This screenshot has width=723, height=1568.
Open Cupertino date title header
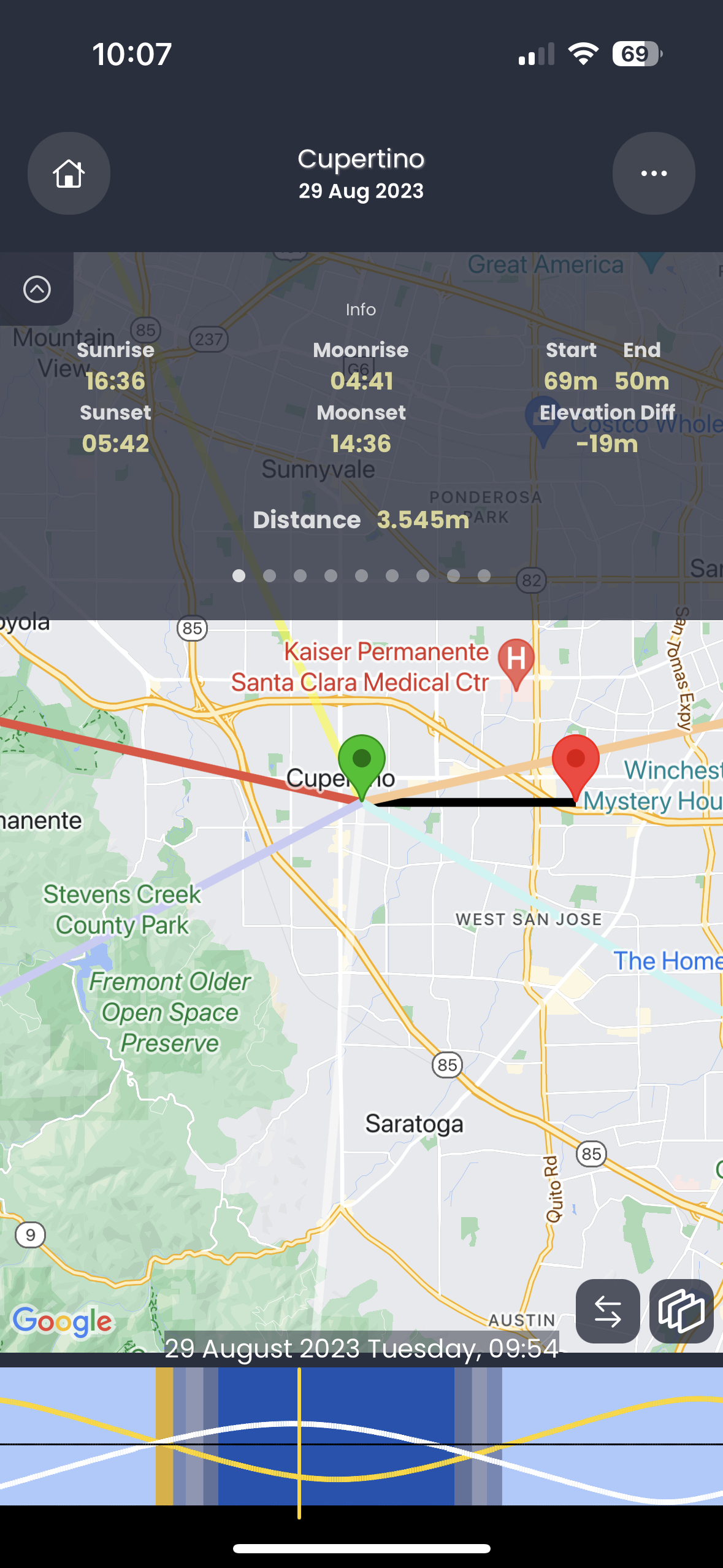(x=361, y=174)
